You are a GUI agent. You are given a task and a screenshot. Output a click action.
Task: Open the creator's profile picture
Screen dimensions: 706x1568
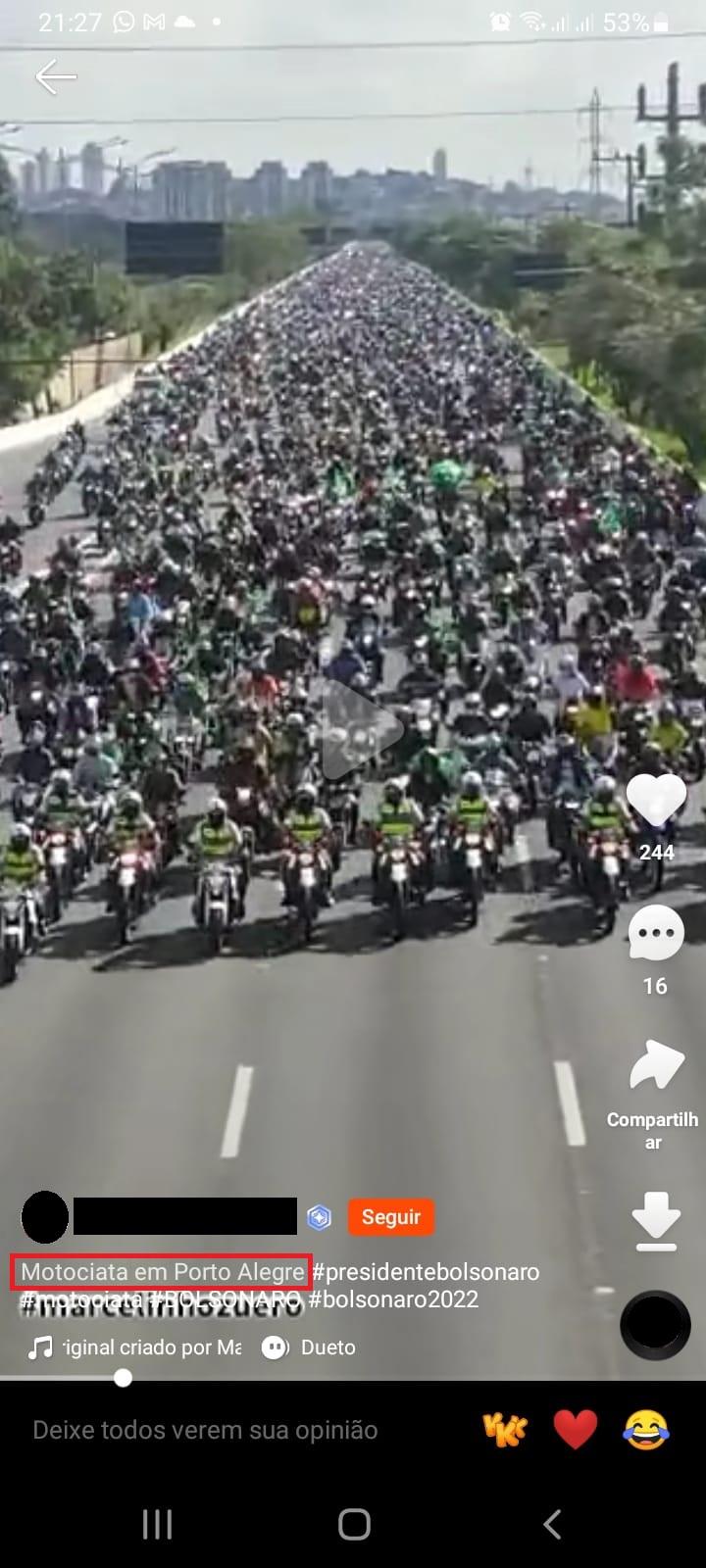(45, 1217)
